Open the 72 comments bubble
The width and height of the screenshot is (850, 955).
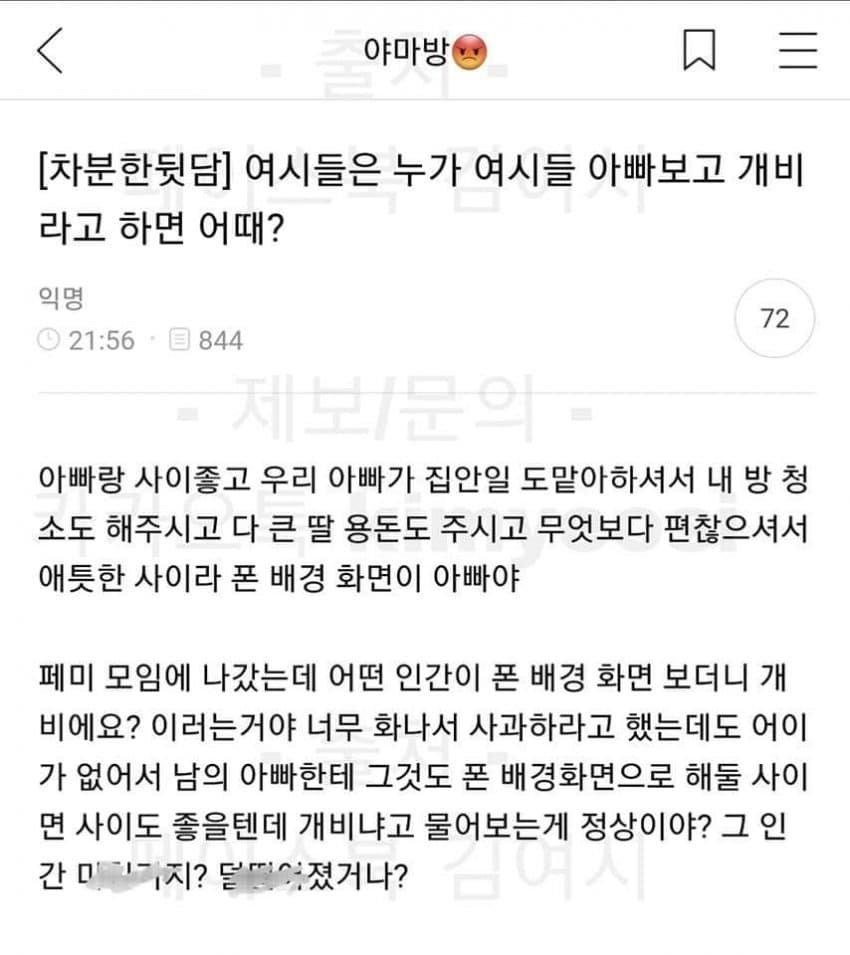pyautogui.click(x=775, y=319)
